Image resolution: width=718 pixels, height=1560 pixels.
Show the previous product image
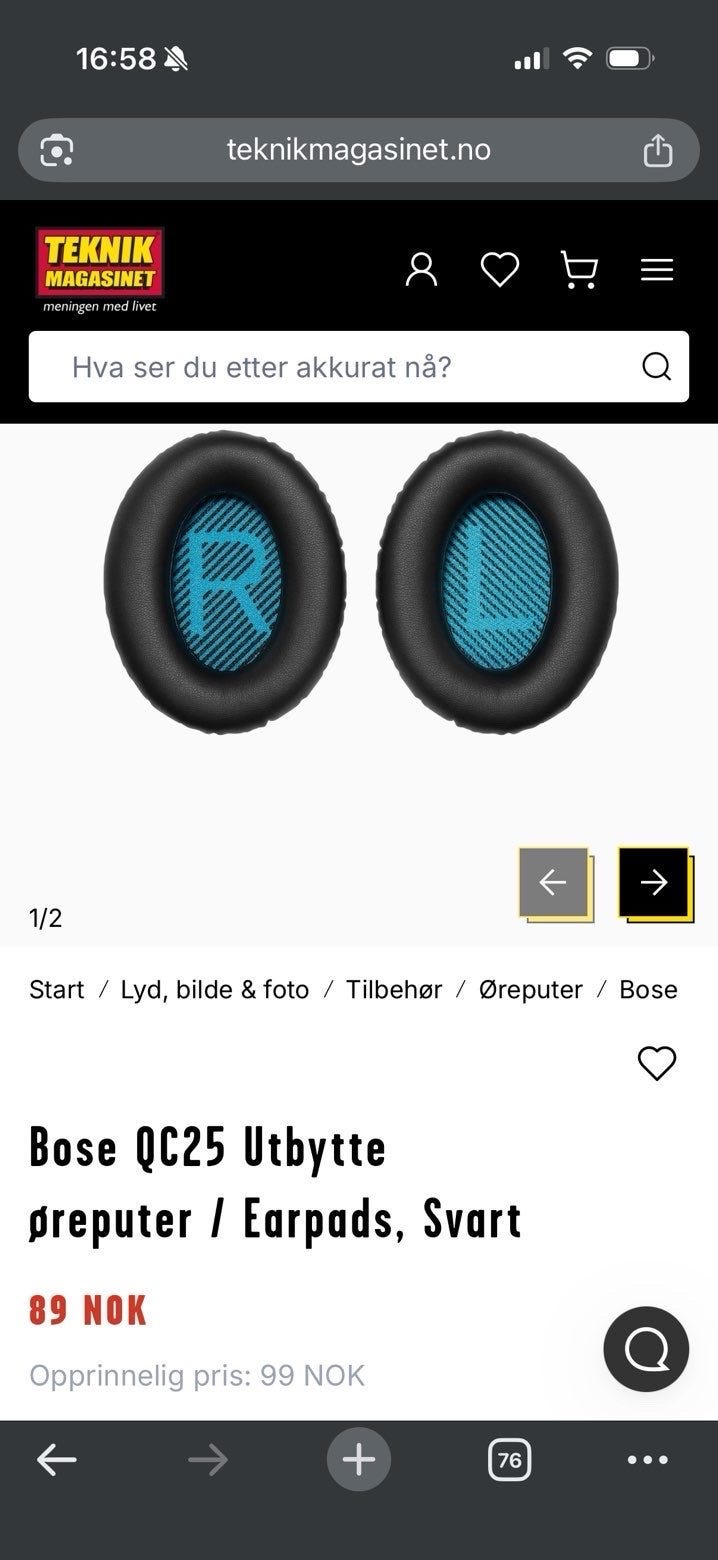[x=553, y=882]
